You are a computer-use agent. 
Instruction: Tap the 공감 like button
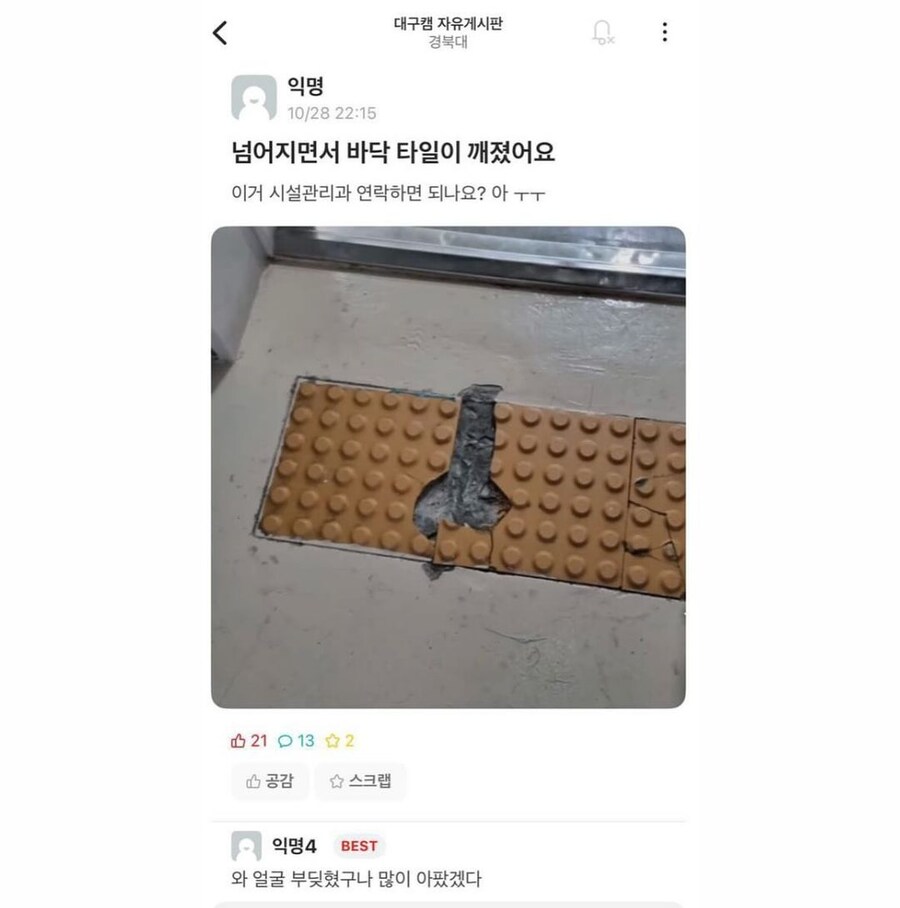pos(268,781)
